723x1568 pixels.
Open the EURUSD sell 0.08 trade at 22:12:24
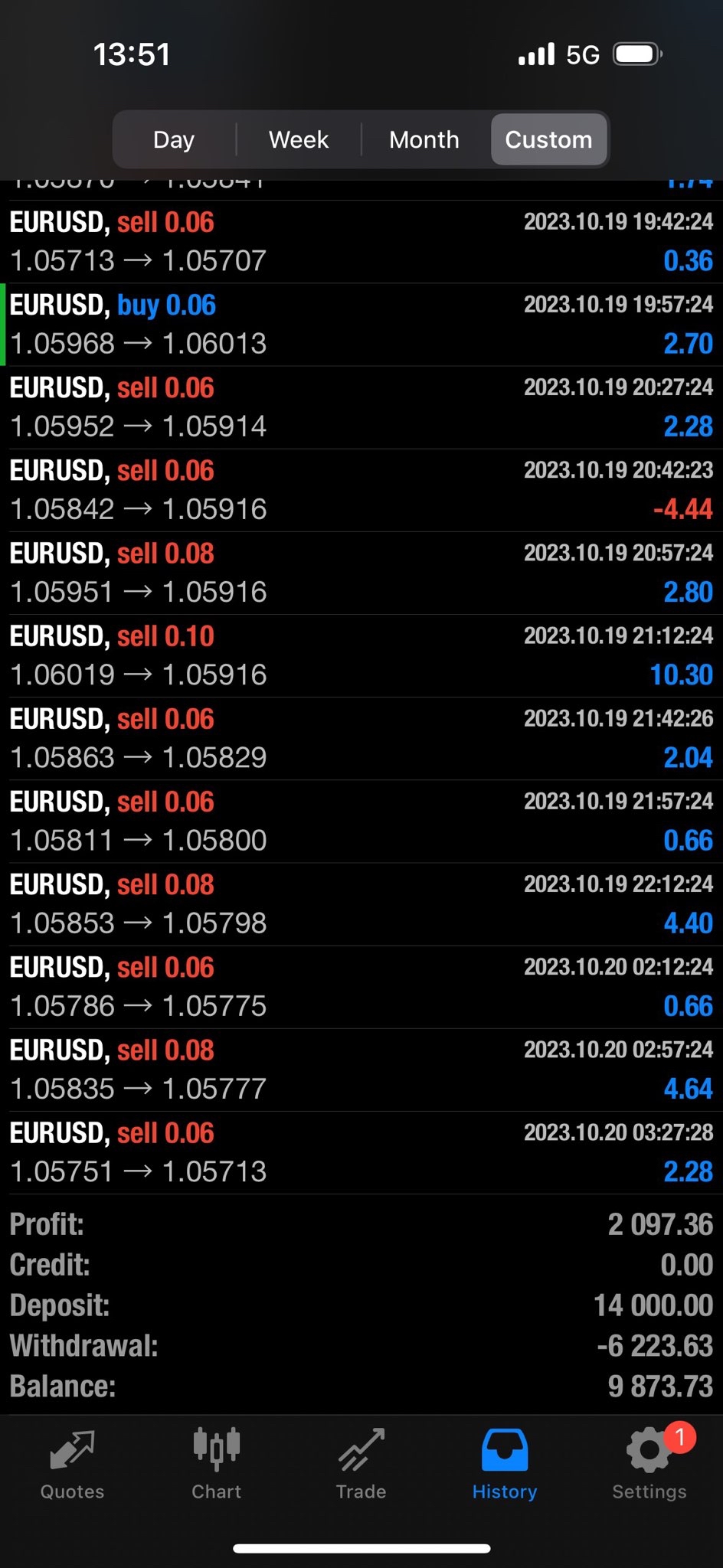[361, 903]
